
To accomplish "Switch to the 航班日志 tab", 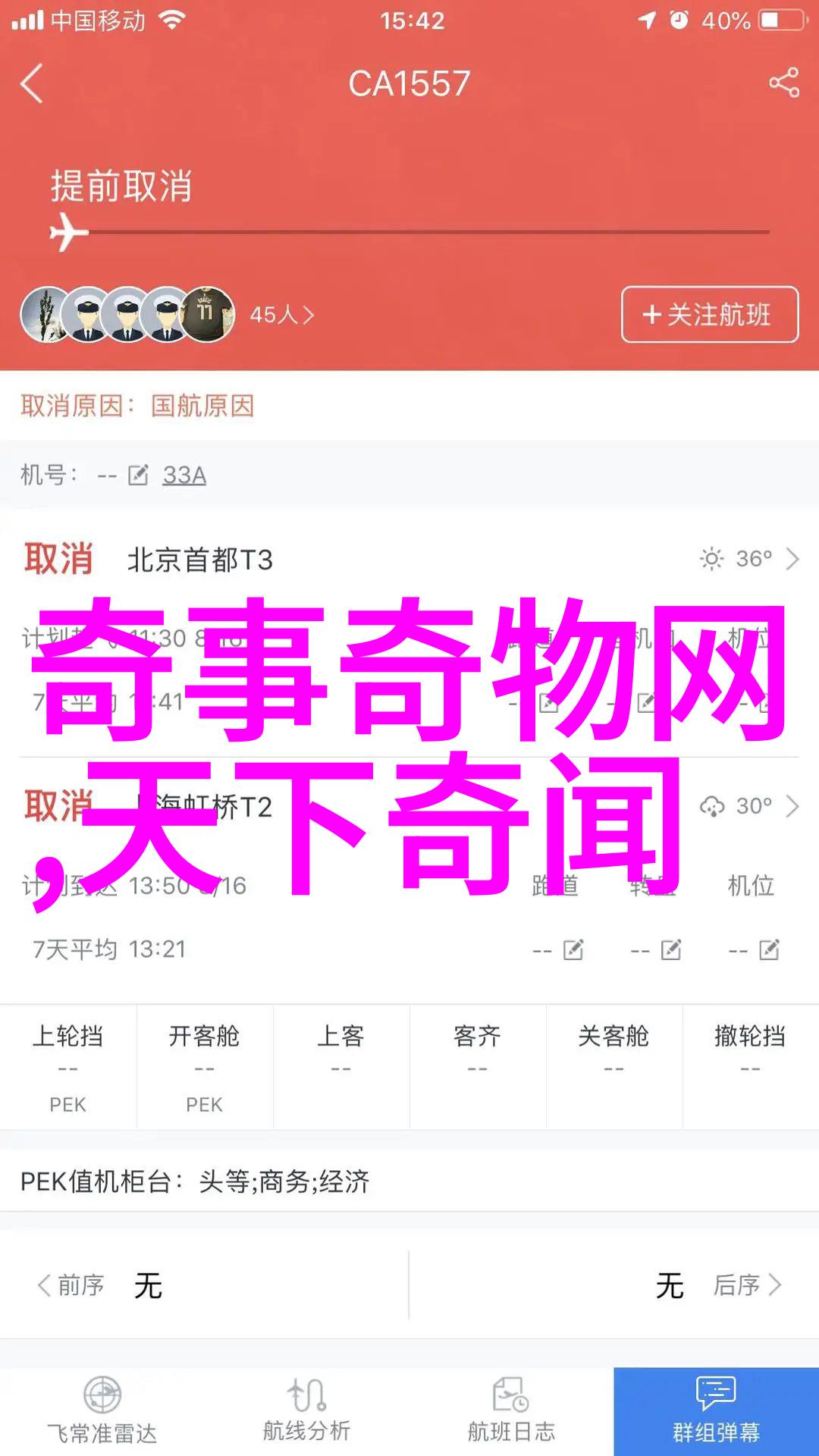I will coord(512,1411).
